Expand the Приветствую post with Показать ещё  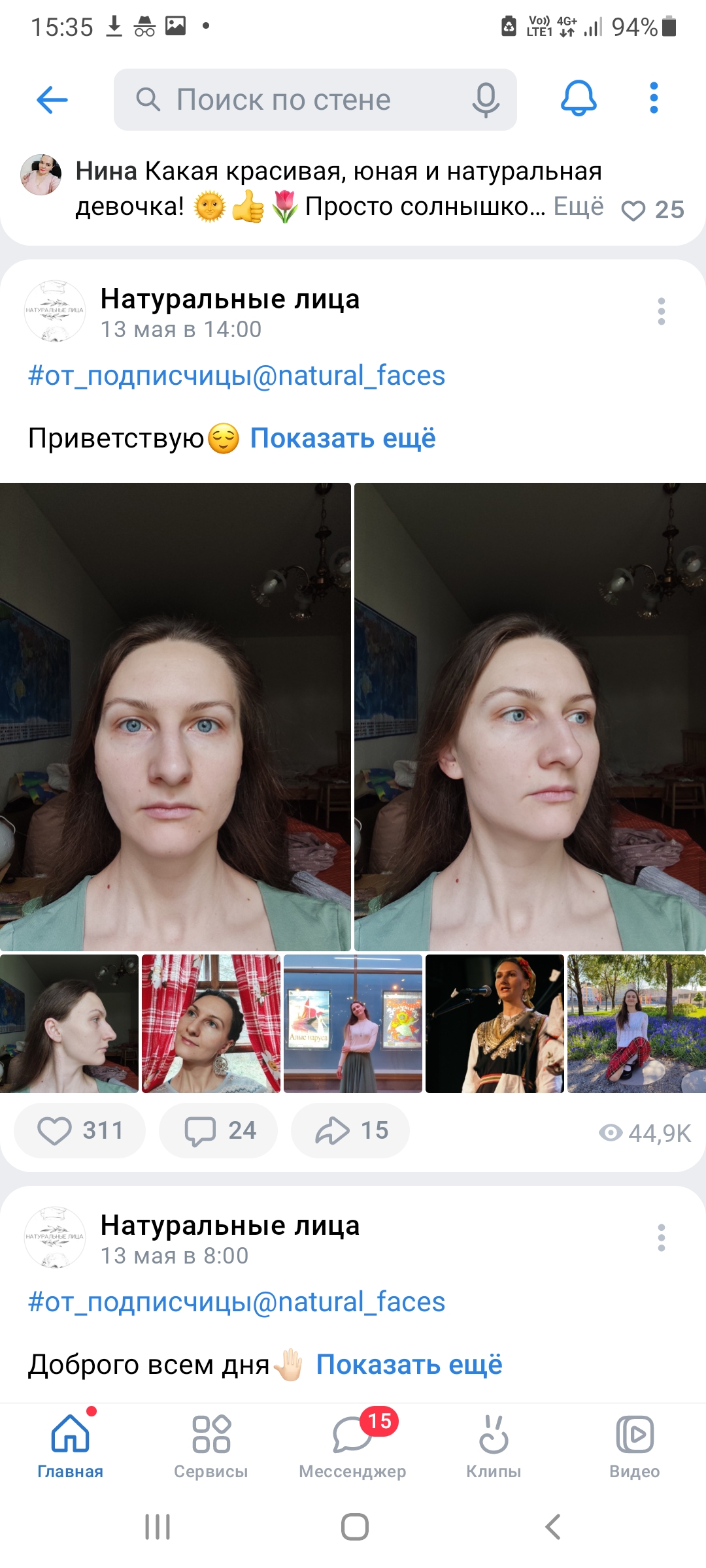pyautogui.click(x=343, y=438)
